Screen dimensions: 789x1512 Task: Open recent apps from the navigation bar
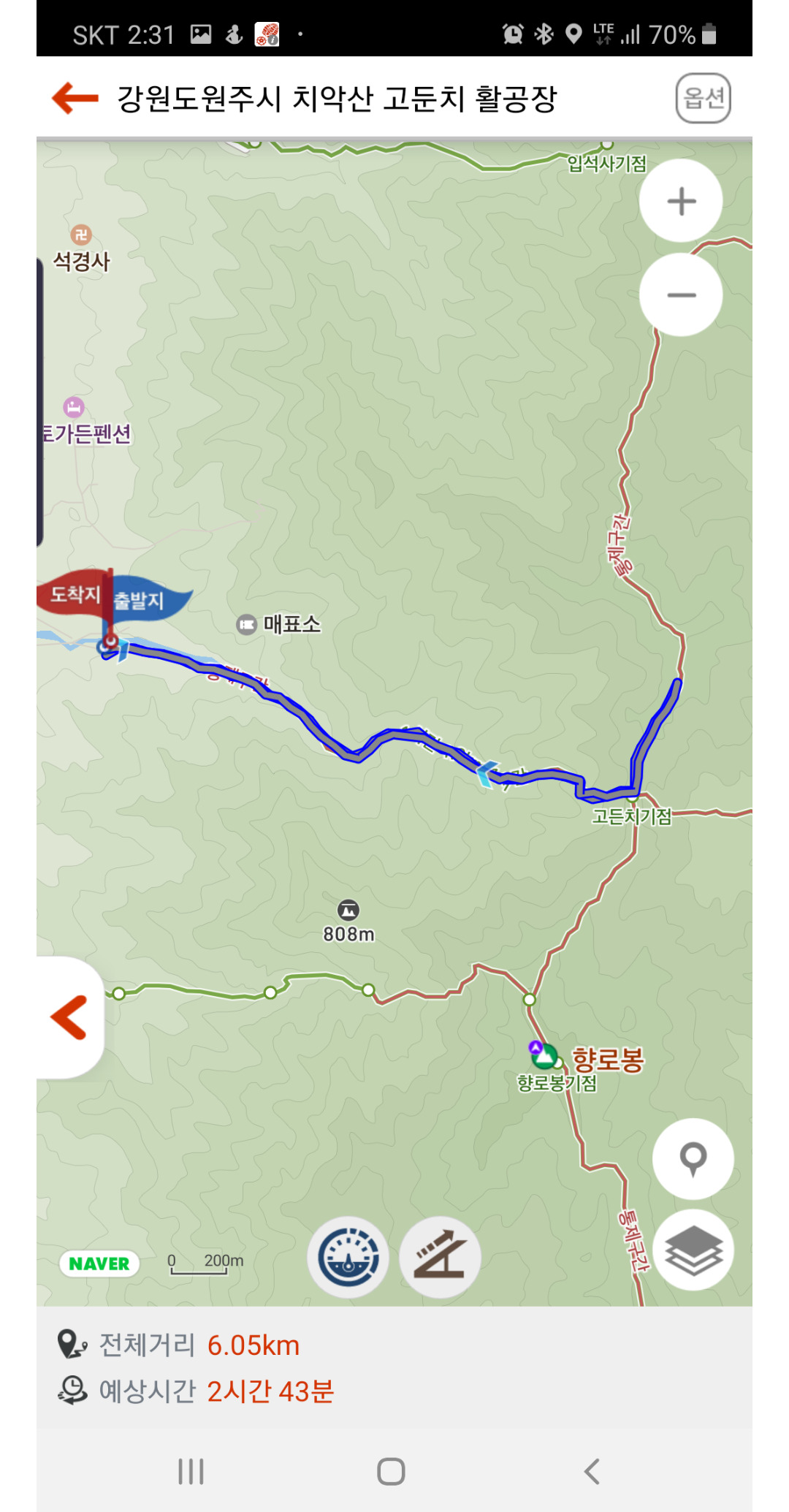pos(191,1471)
